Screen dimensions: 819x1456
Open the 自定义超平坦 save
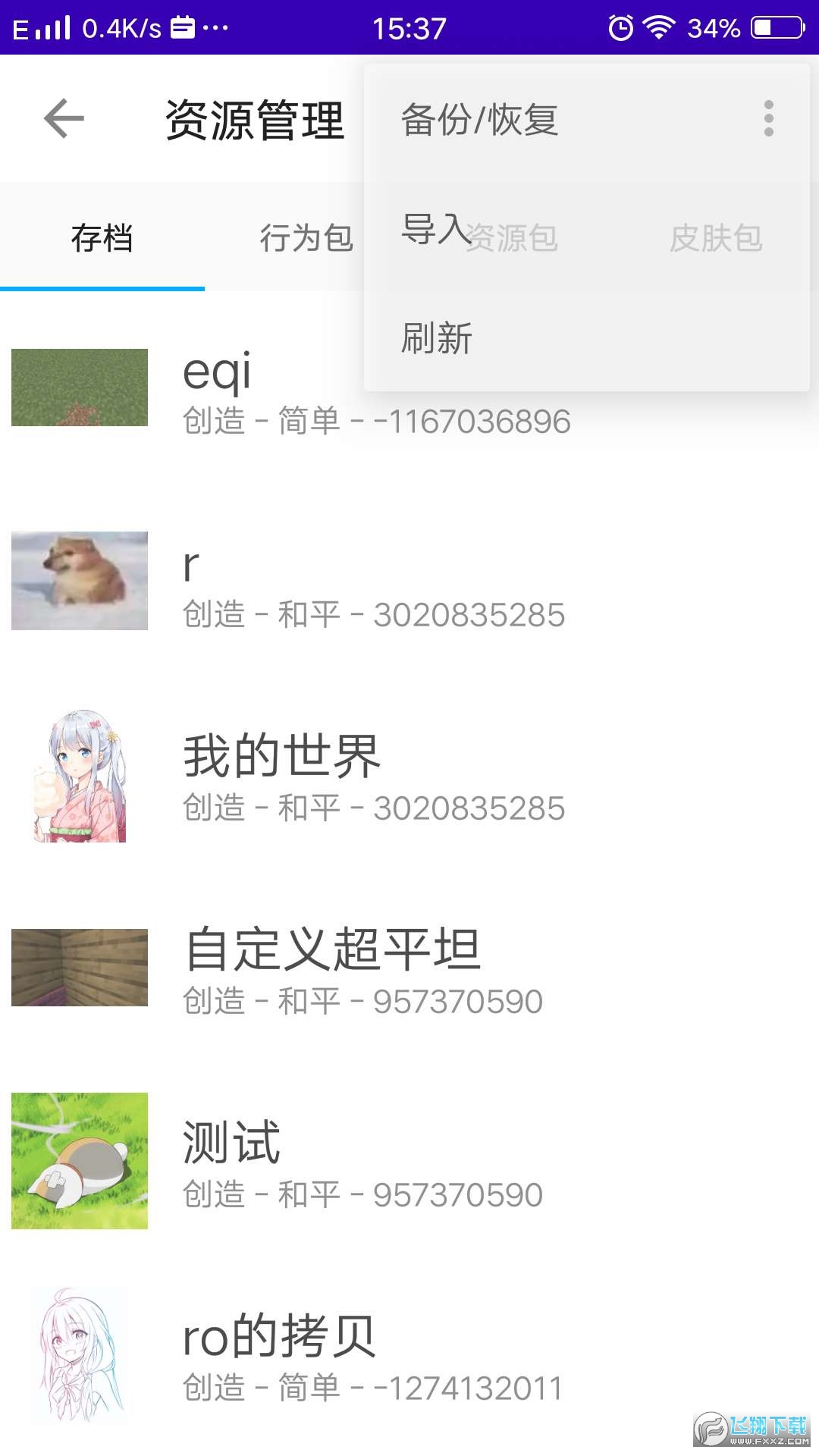[334, 971]
